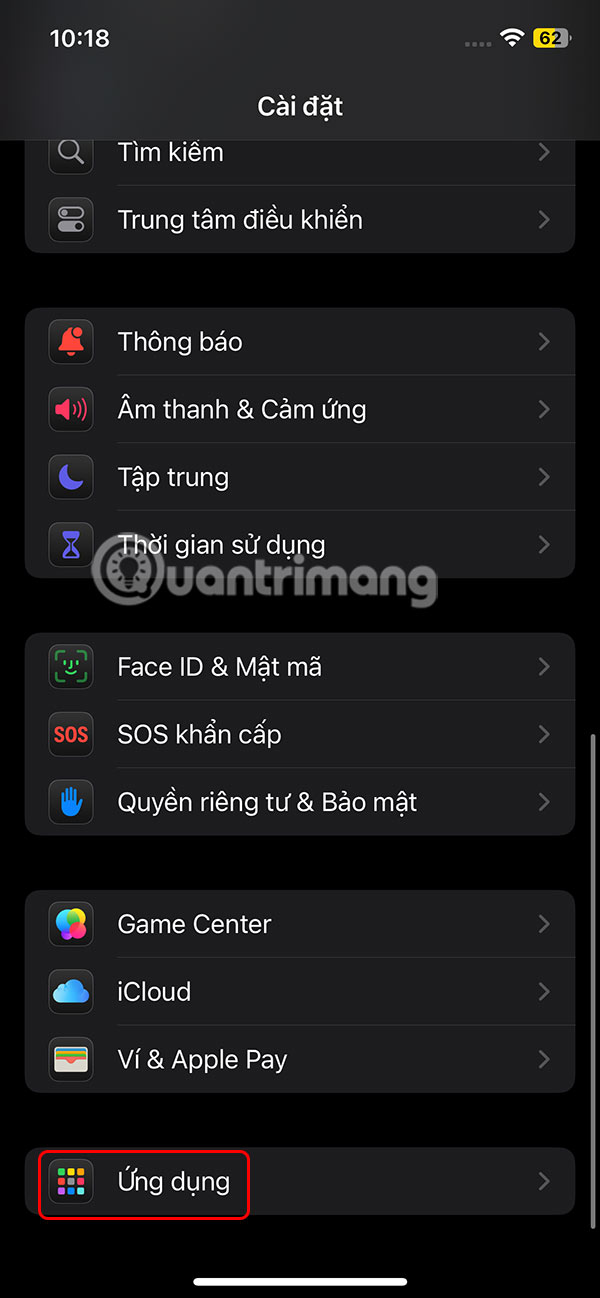Open the Ứng dụng row
The width and height of the screenshot is (600, 1298).
click(x=300, y=1182)
